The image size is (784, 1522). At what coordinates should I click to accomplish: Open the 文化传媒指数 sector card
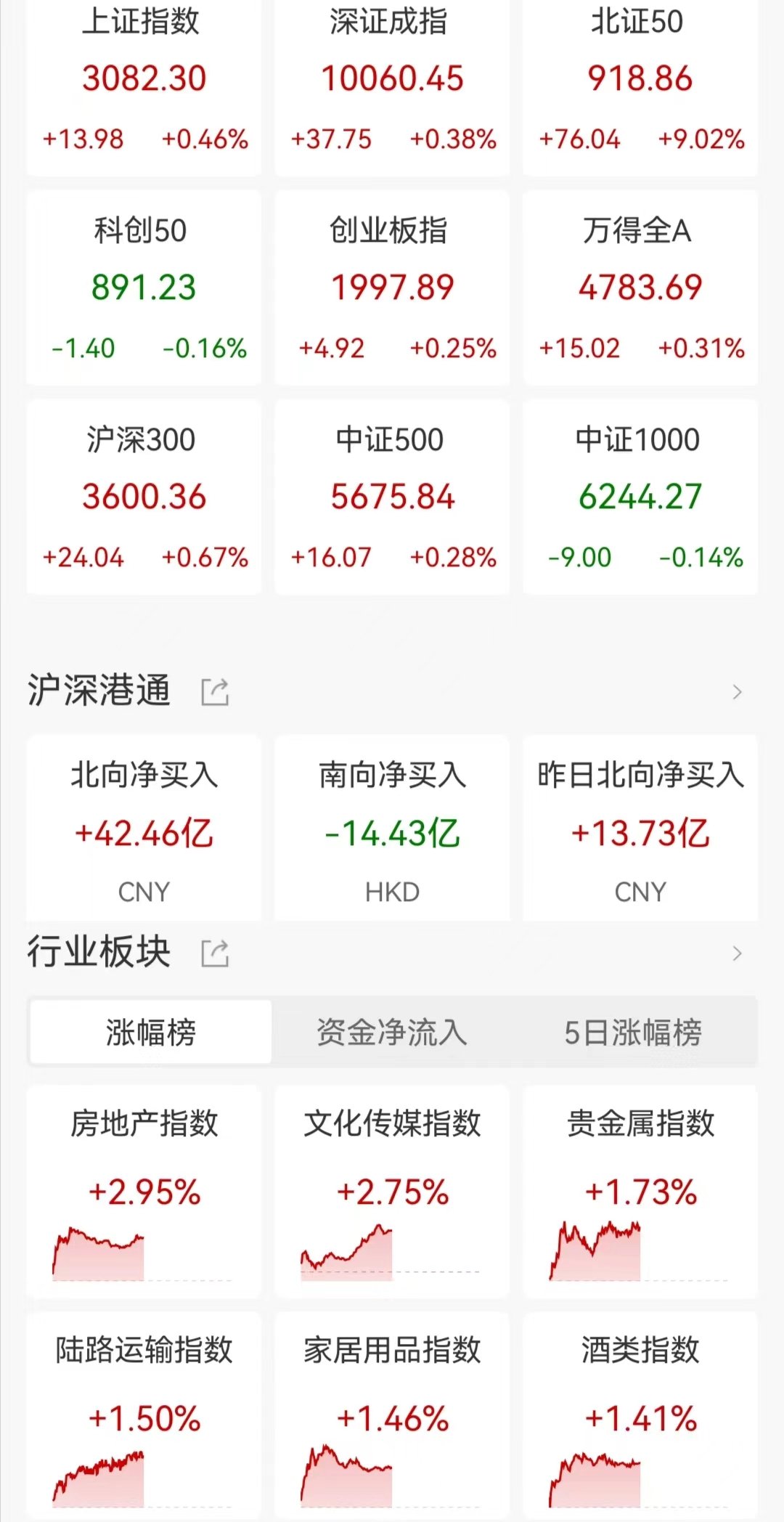point(392,1192)
